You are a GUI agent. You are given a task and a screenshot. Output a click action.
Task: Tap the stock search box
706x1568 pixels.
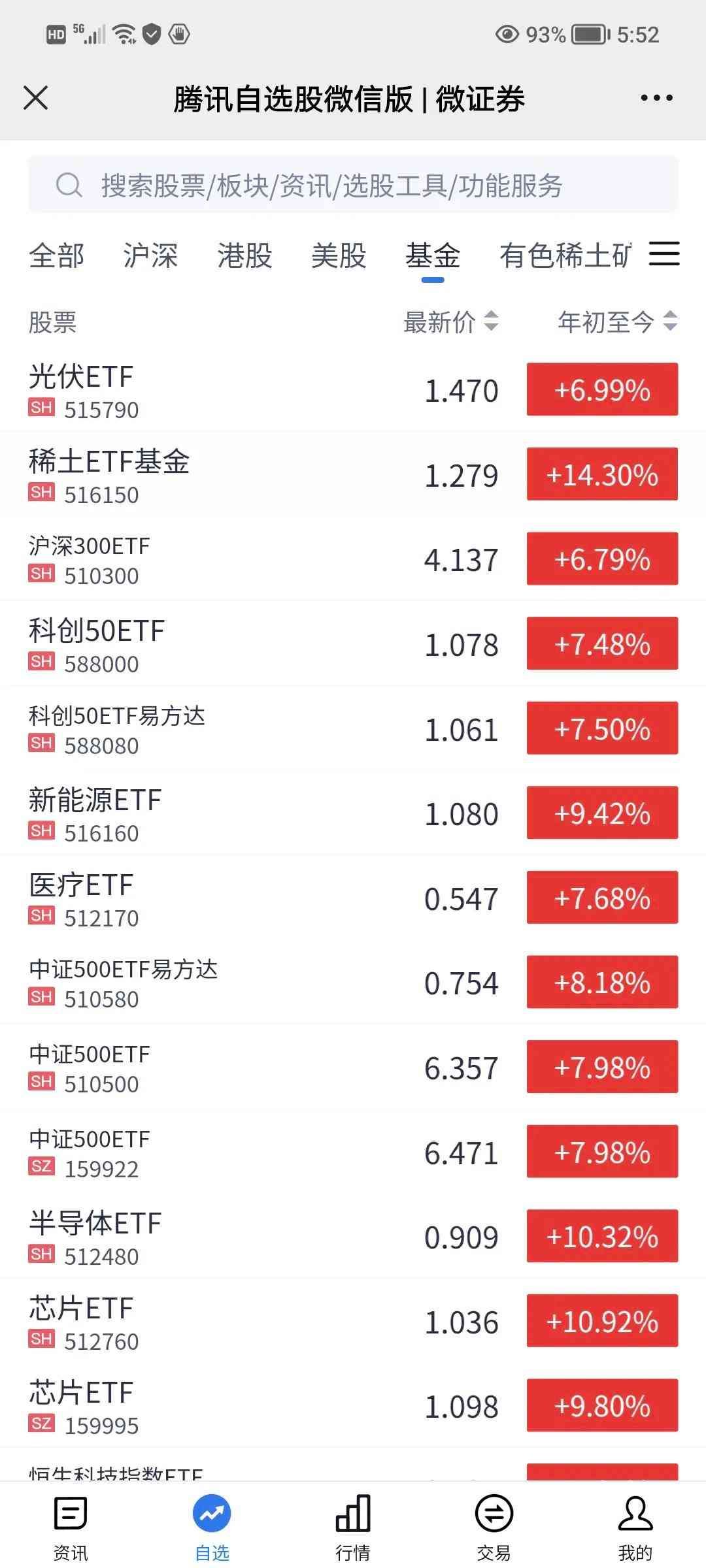[x=353, y=186]
